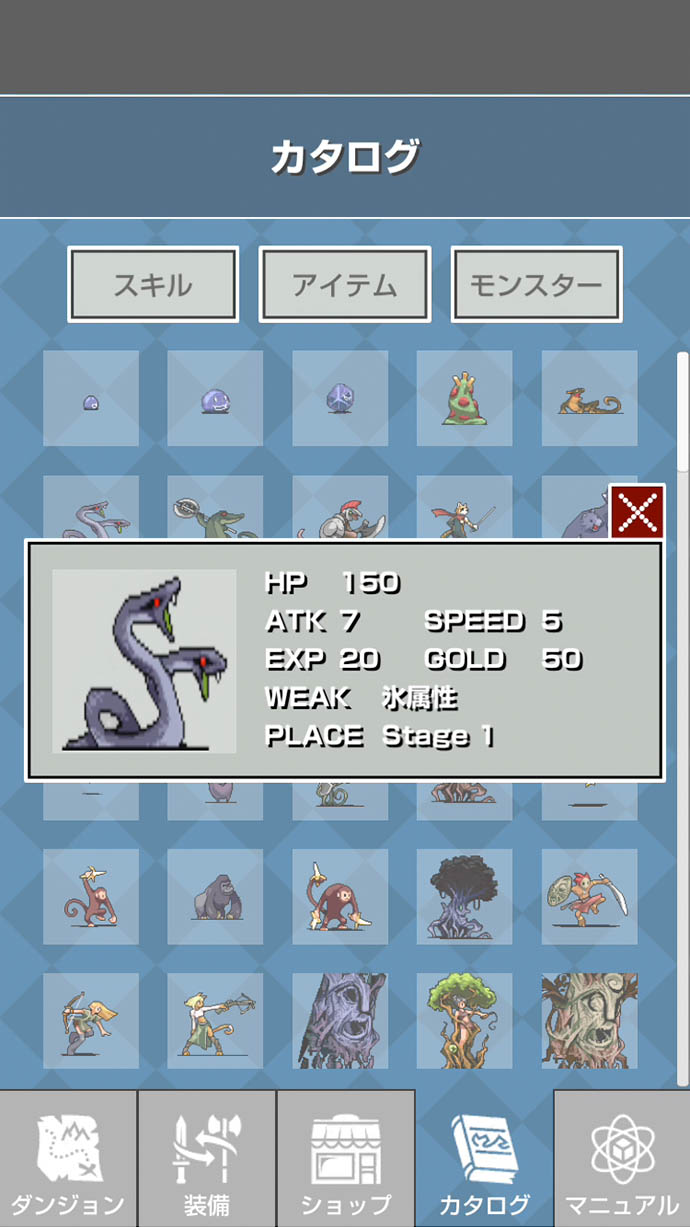The width and height of the screenshot is (690, 1227).
Task: Select the モンスター catalog tab
Action: click(536, 285)
